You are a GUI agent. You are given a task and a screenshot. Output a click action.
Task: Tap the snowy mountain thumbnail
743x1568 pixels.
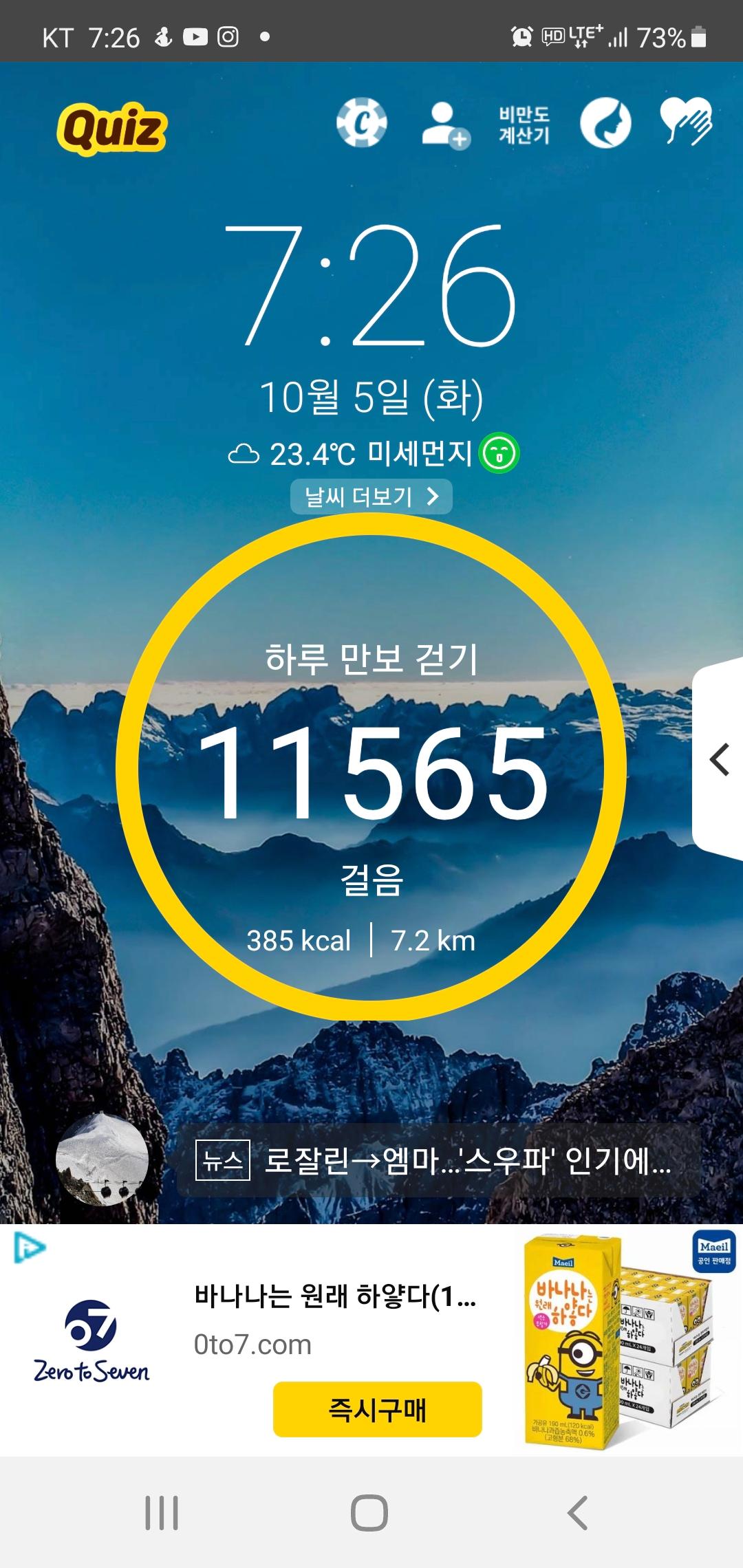(x=102, y=1159)
